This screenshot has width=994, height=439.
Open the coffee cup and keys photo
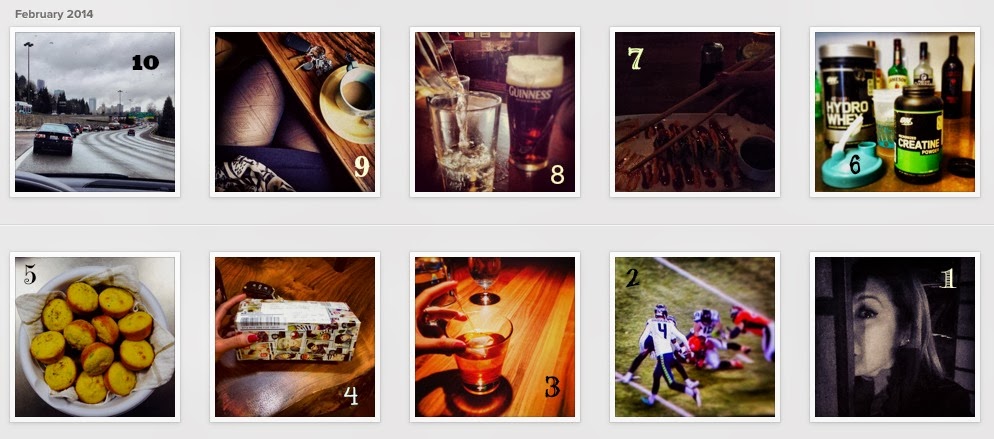[295, 112]
